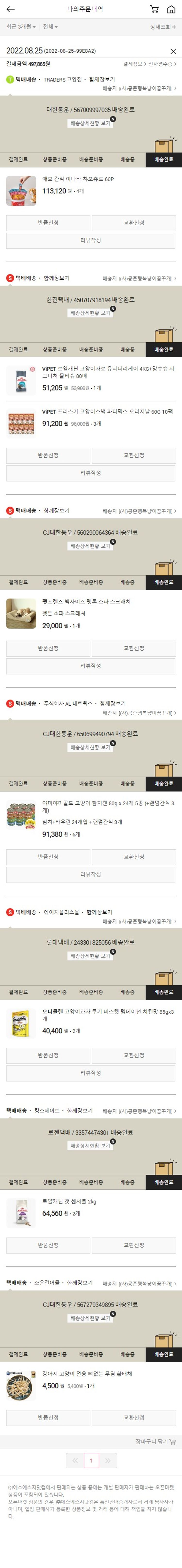182x1568 pixels.
Task: Write 리뷰작성 for 이나바 챠오츄르
Action: (91, 240)
